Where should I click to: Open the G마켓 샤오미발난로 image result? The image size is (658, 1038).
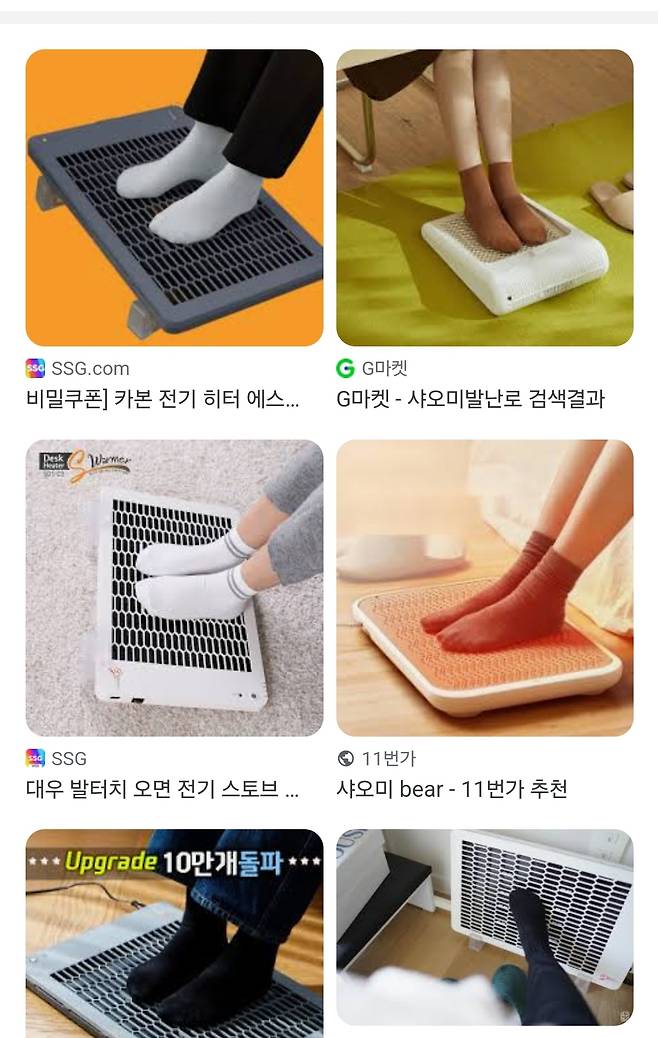[484, 198]
